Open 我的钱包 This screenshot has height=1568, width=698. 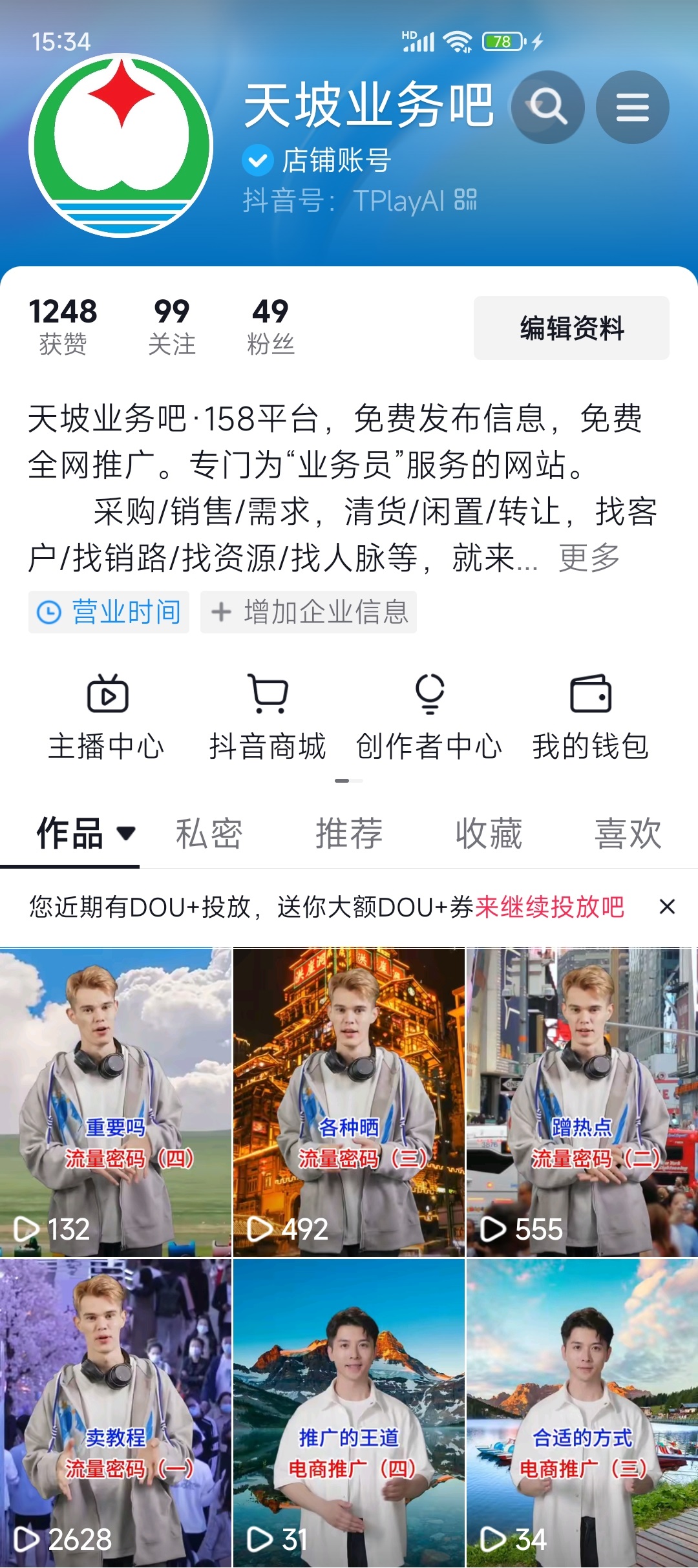pos(590,716)
